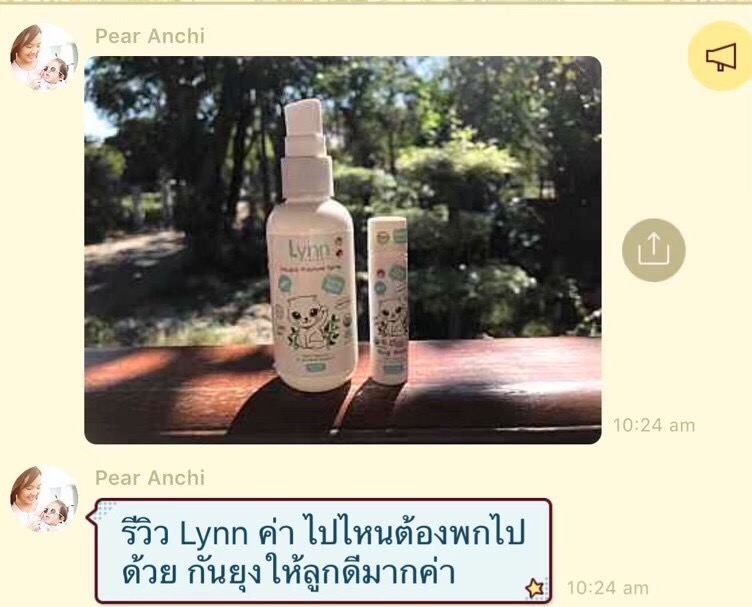The width and height of the screenshot is (752, 607).
Task: Open the Lynn spray photo message
Action: (x=342, y=249)
